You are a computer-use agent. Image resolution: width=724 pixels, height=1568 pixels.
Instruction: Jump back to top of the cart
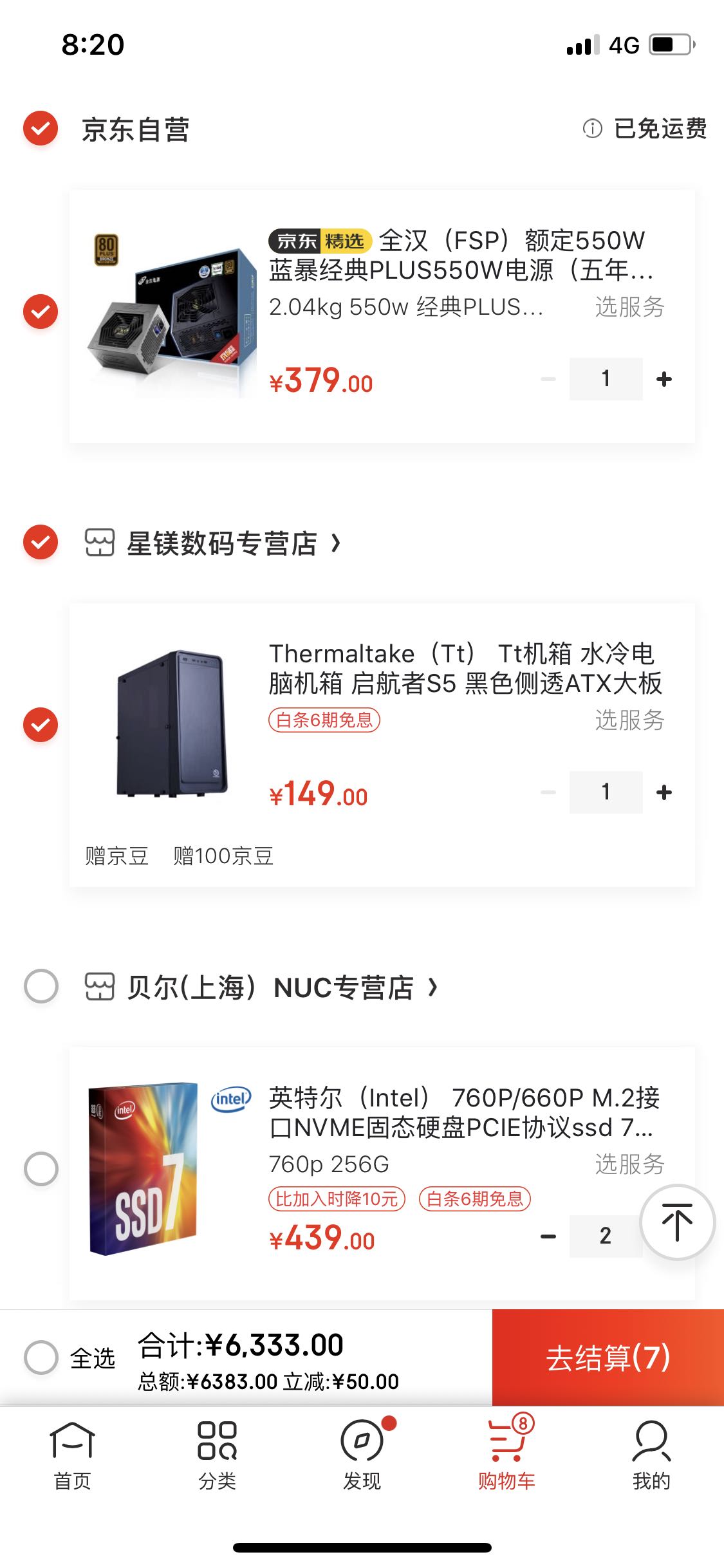point(677,1222)
